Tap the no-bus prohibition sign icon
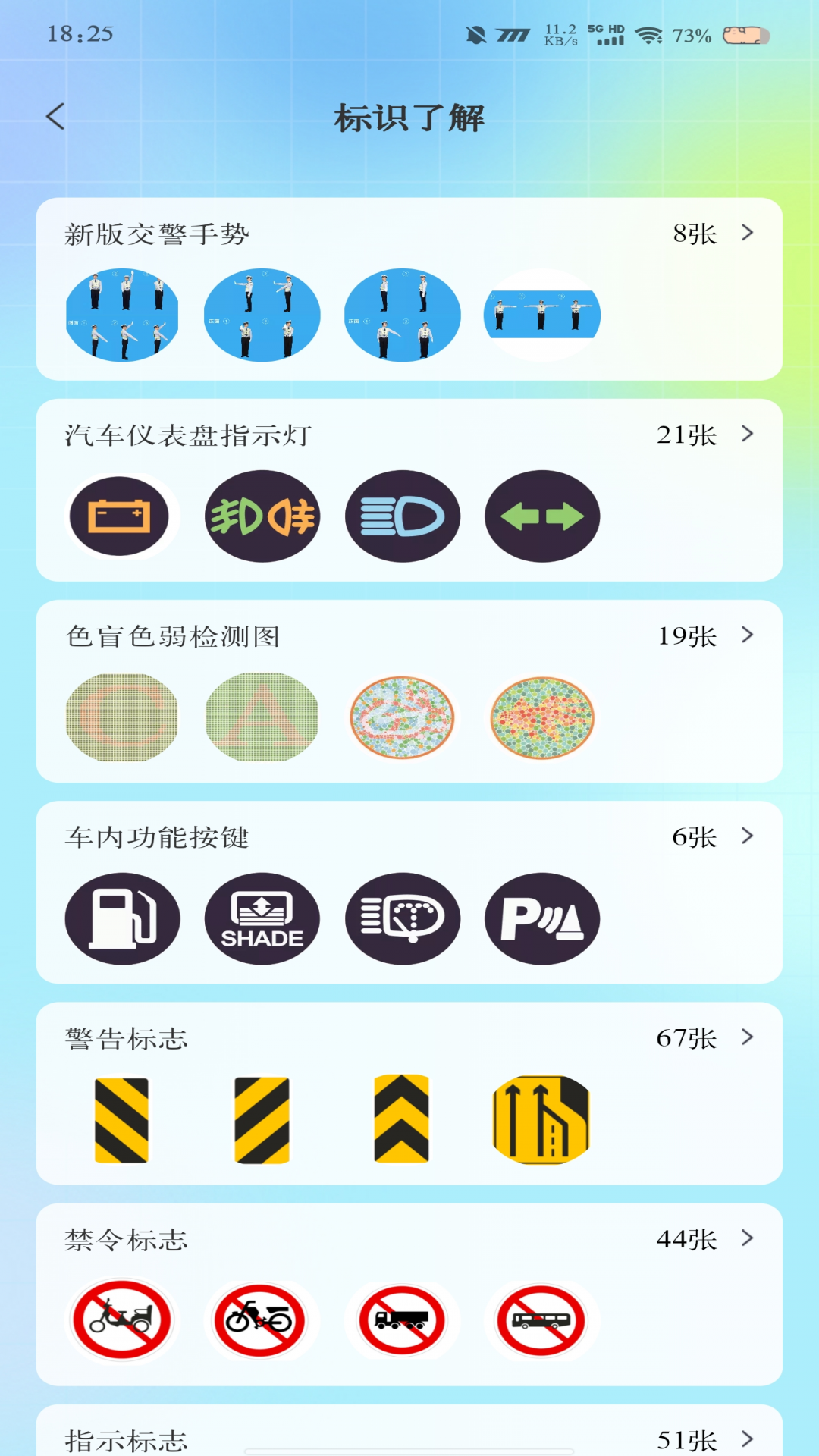The width and height of the screenshot is (819, 1456). click(x=541, y=1319)
